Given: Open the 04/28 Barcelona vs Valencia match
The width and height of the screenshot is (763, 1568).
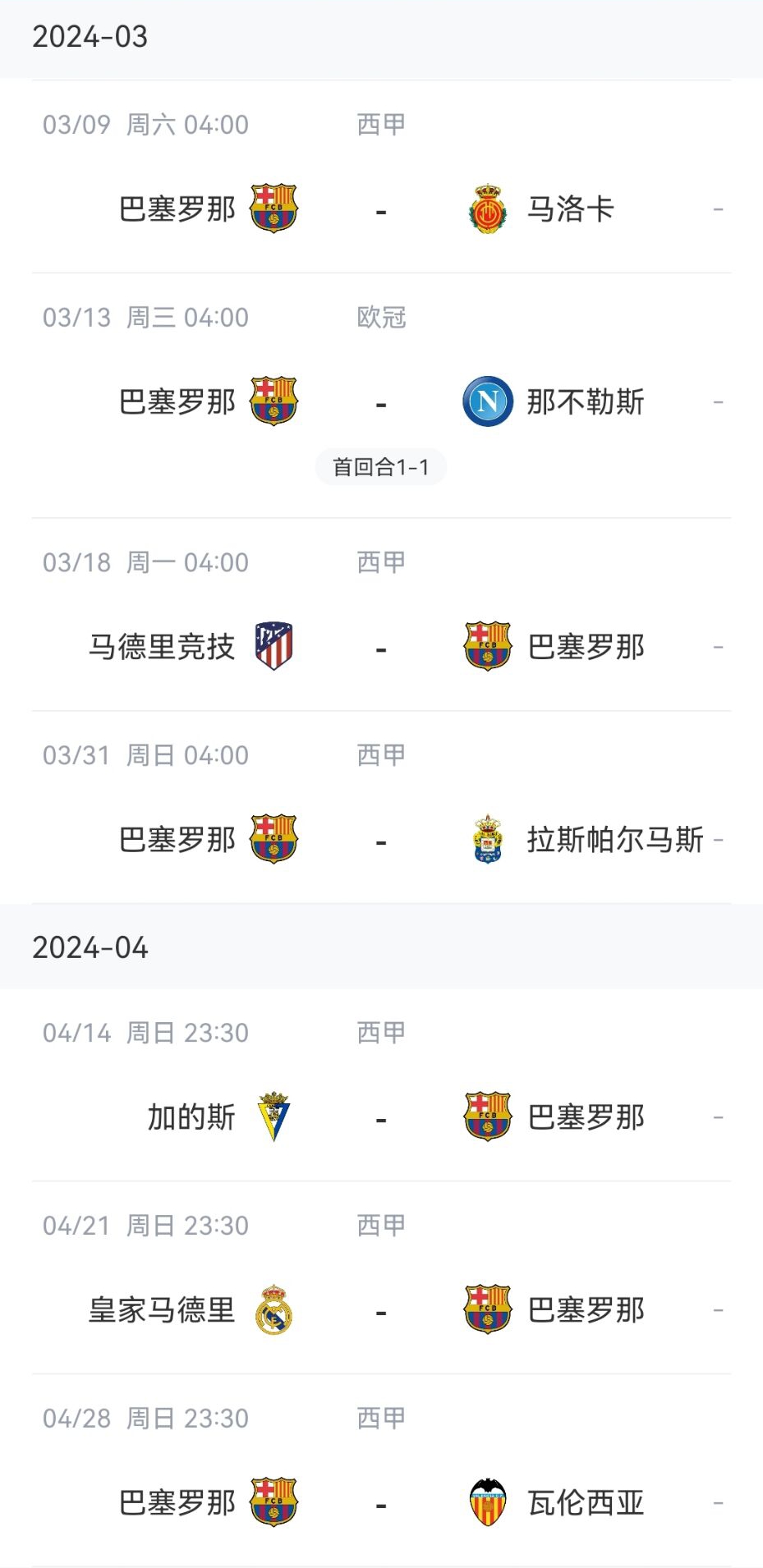Looking at the screenshot, I should point(381,1471).
